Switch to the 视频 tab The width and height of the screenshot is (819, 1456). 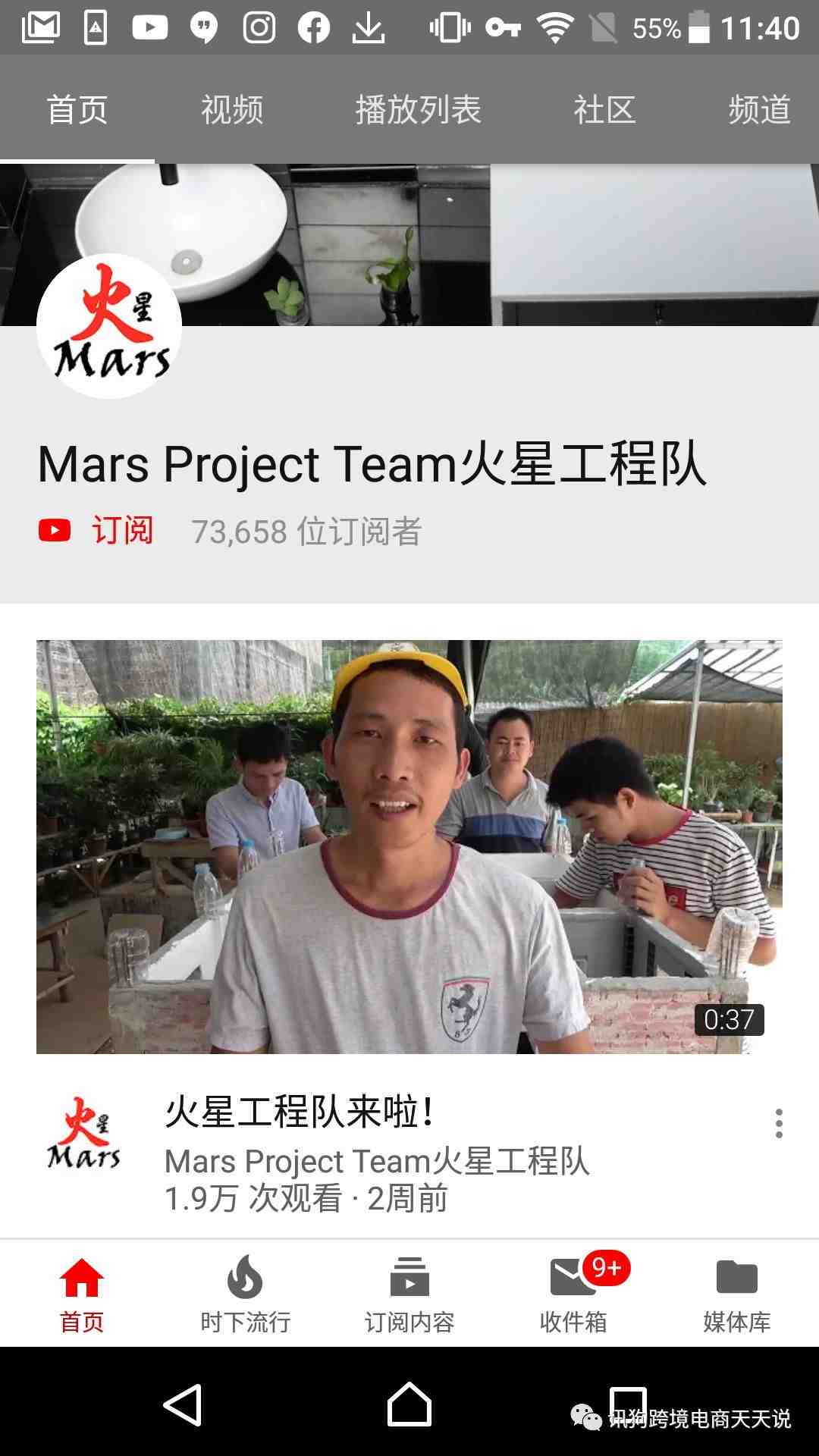[232, 110]
